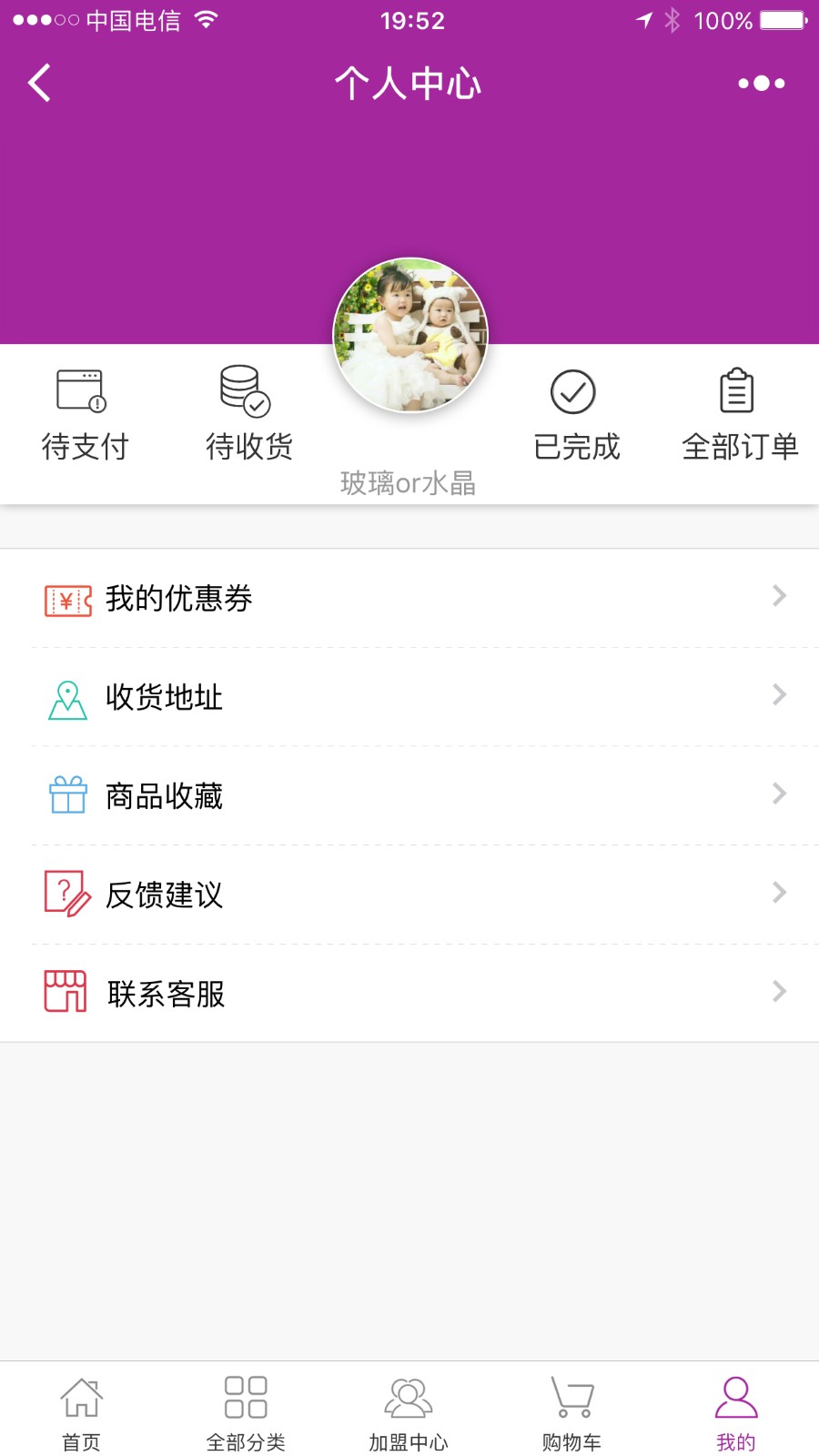Open 联系客服 customer service row
The height and width of the screenshot is (1456, 819).
(409, 993)
